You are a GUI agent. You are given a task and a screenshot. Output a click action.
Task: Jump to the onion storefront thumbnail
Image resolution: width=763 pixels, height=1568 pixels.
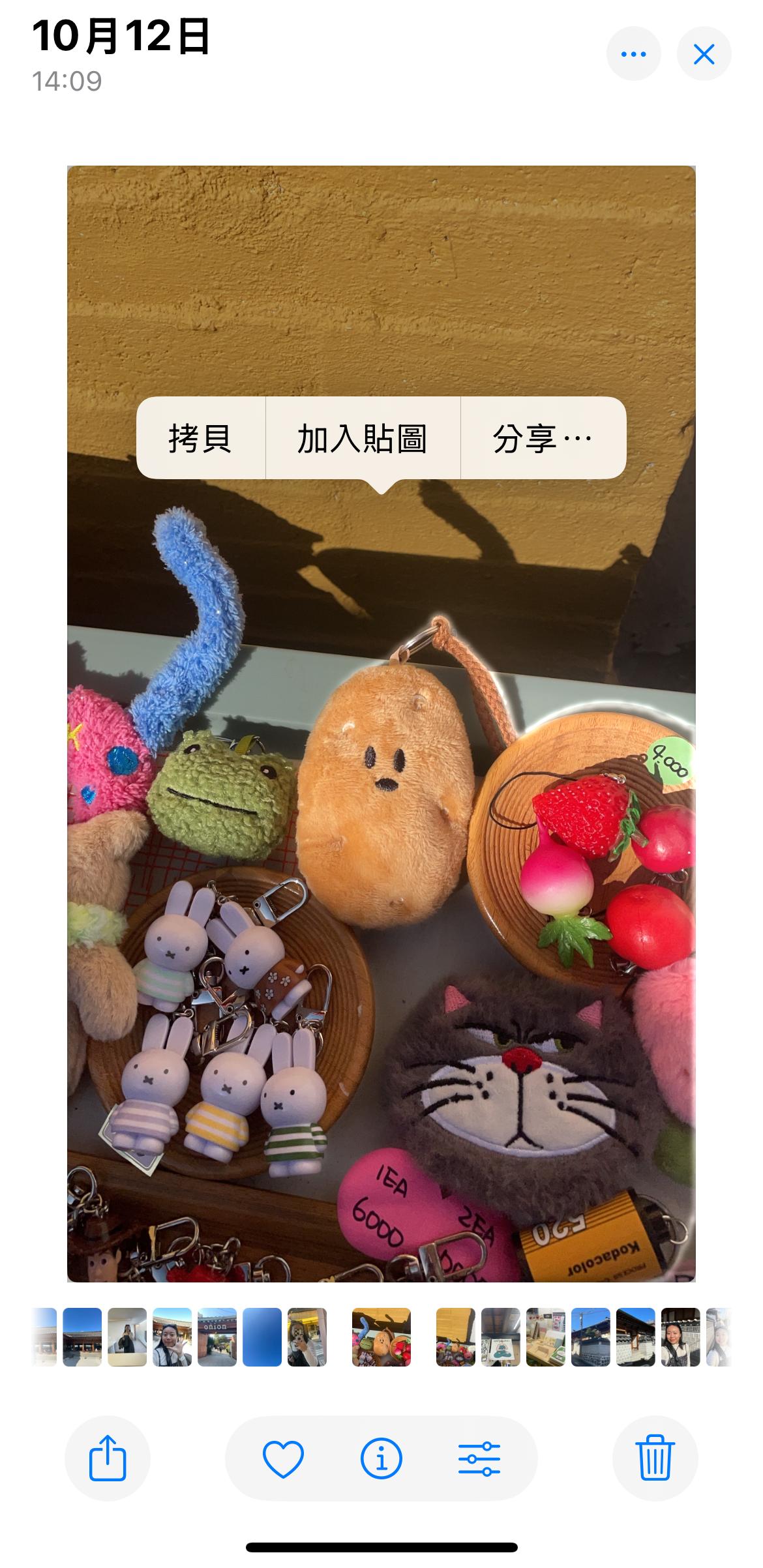pyautogui.click(x=217, y=1336)
